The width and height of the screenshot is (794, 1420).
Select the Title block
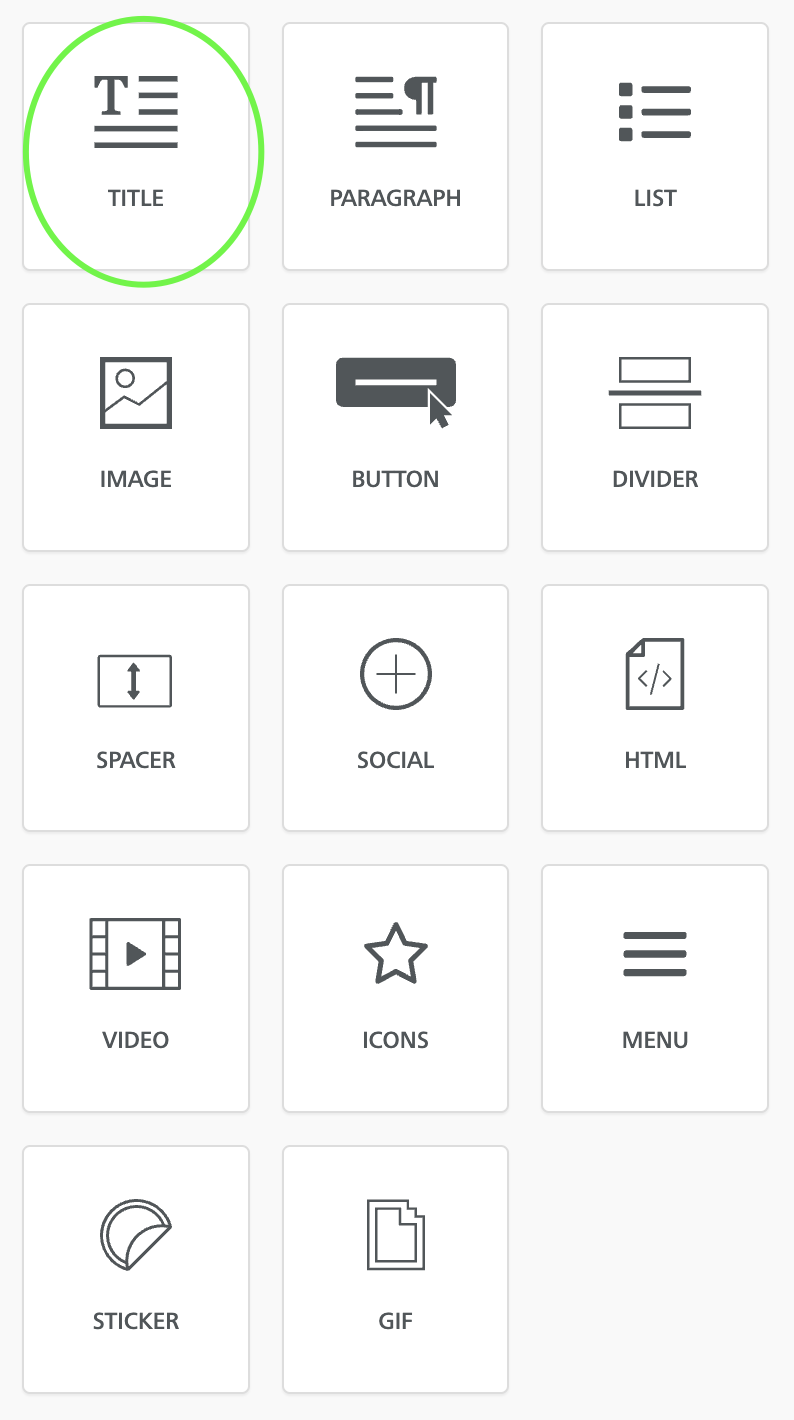(x=136, y=146)
